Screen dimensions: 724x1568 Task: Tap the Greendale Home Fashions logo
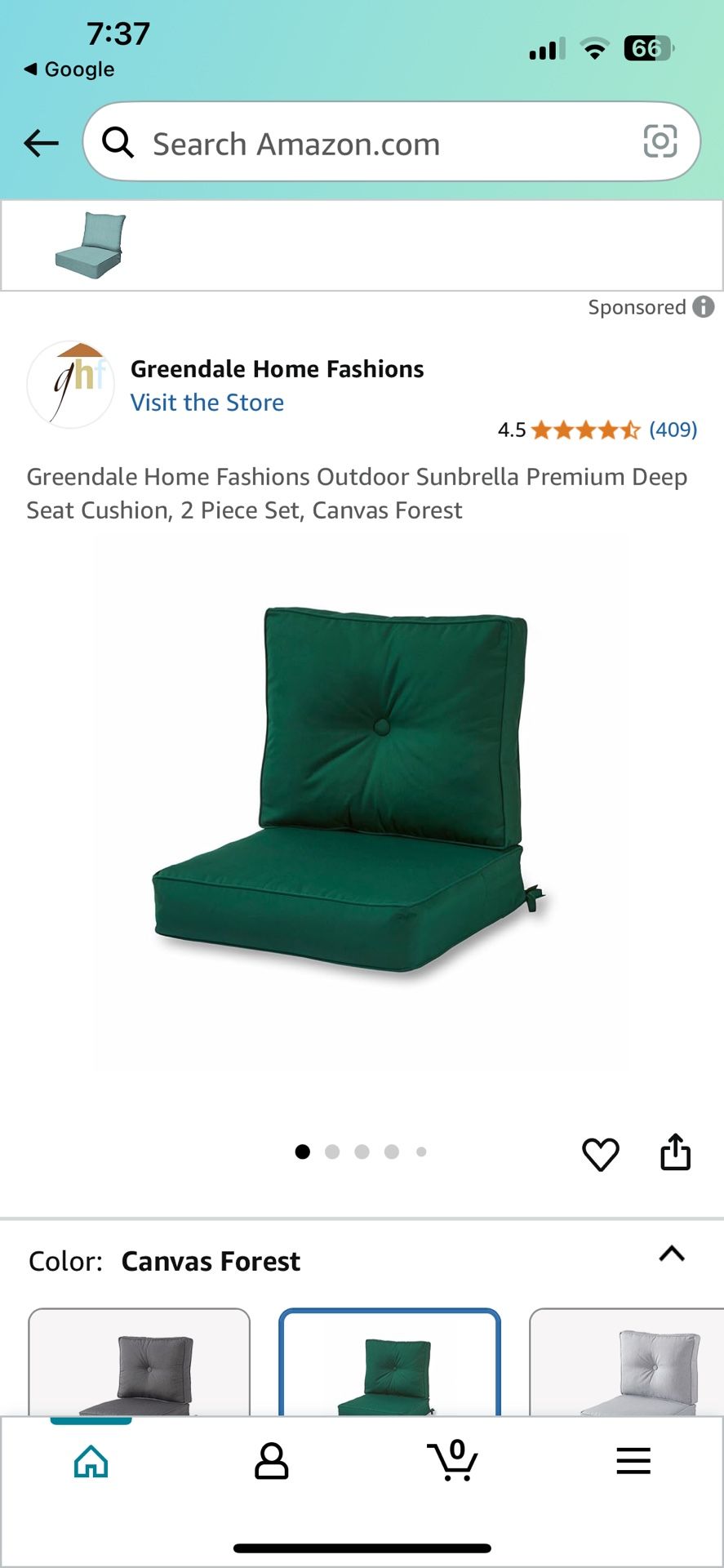pyautogui.click(x=70, y=384)
